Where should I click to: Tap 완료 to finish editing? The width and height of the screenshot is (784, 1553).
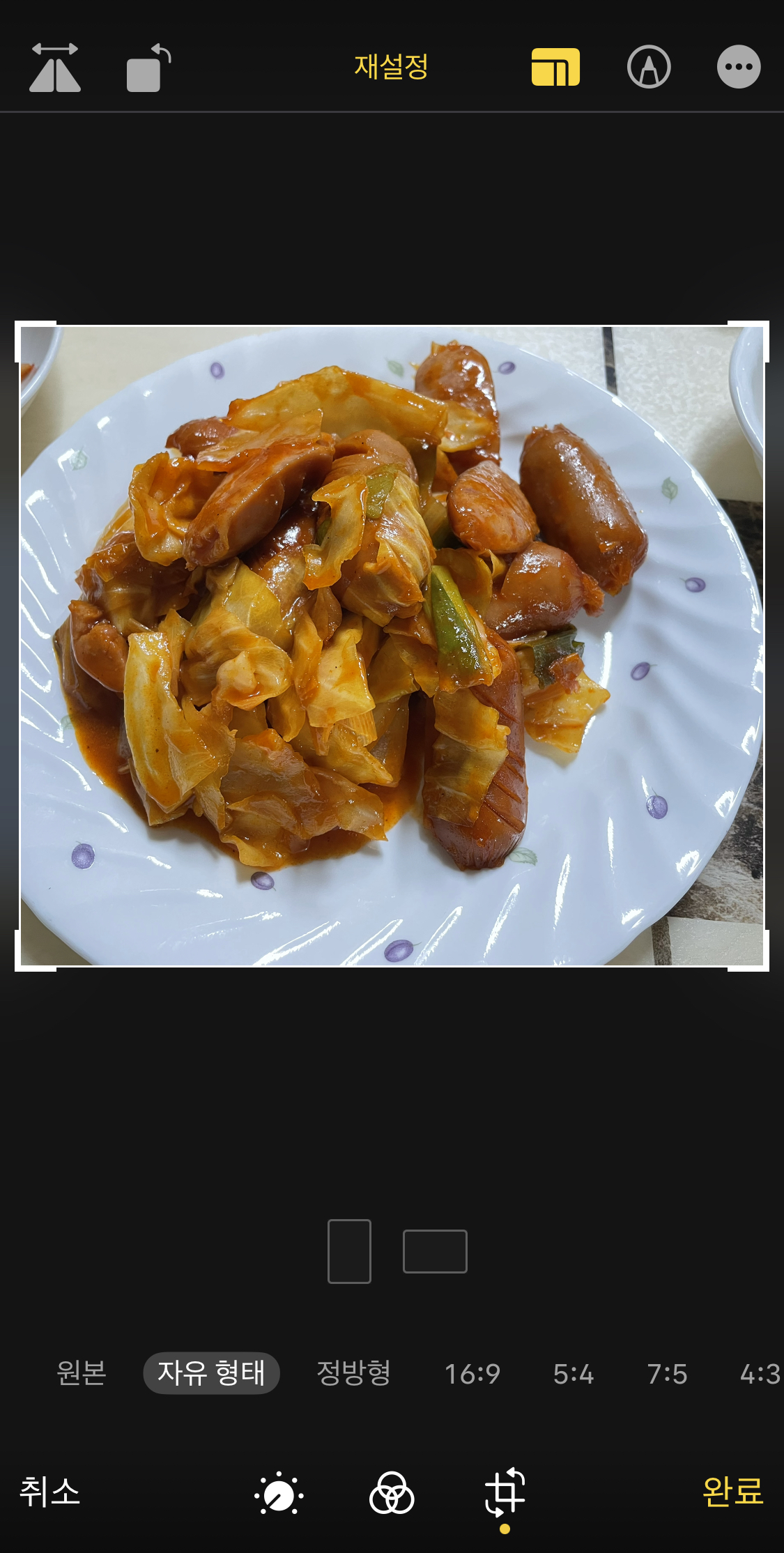[x=732, y=1492]
